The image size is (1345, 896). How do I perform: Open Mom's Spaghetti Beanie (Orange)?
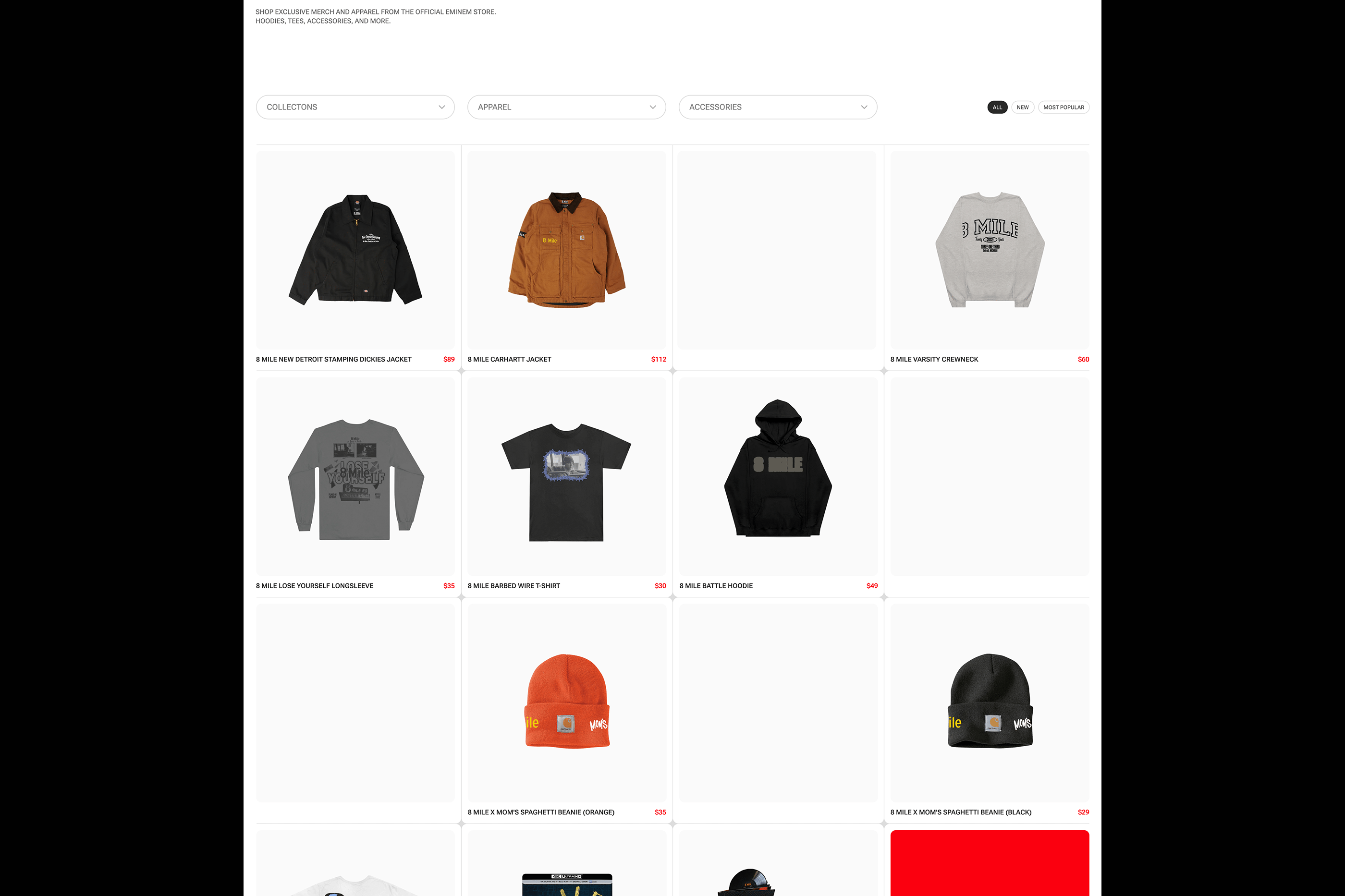point(566,703)
